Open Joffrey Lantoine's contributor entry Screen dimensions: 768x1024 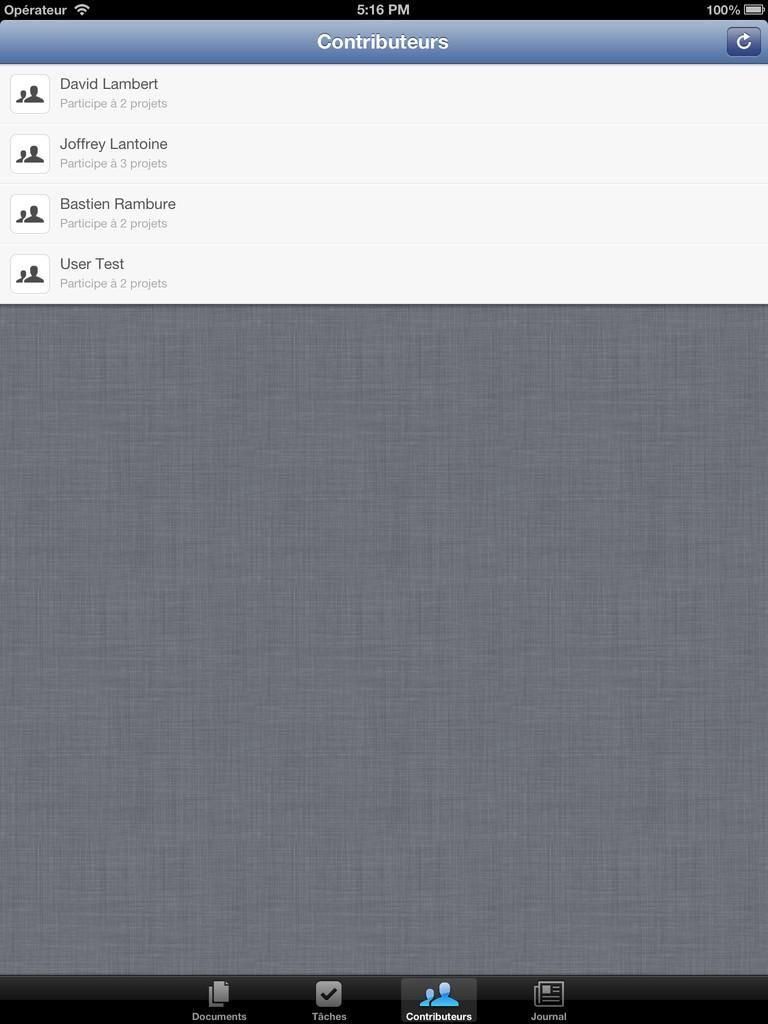coord(384,153)
